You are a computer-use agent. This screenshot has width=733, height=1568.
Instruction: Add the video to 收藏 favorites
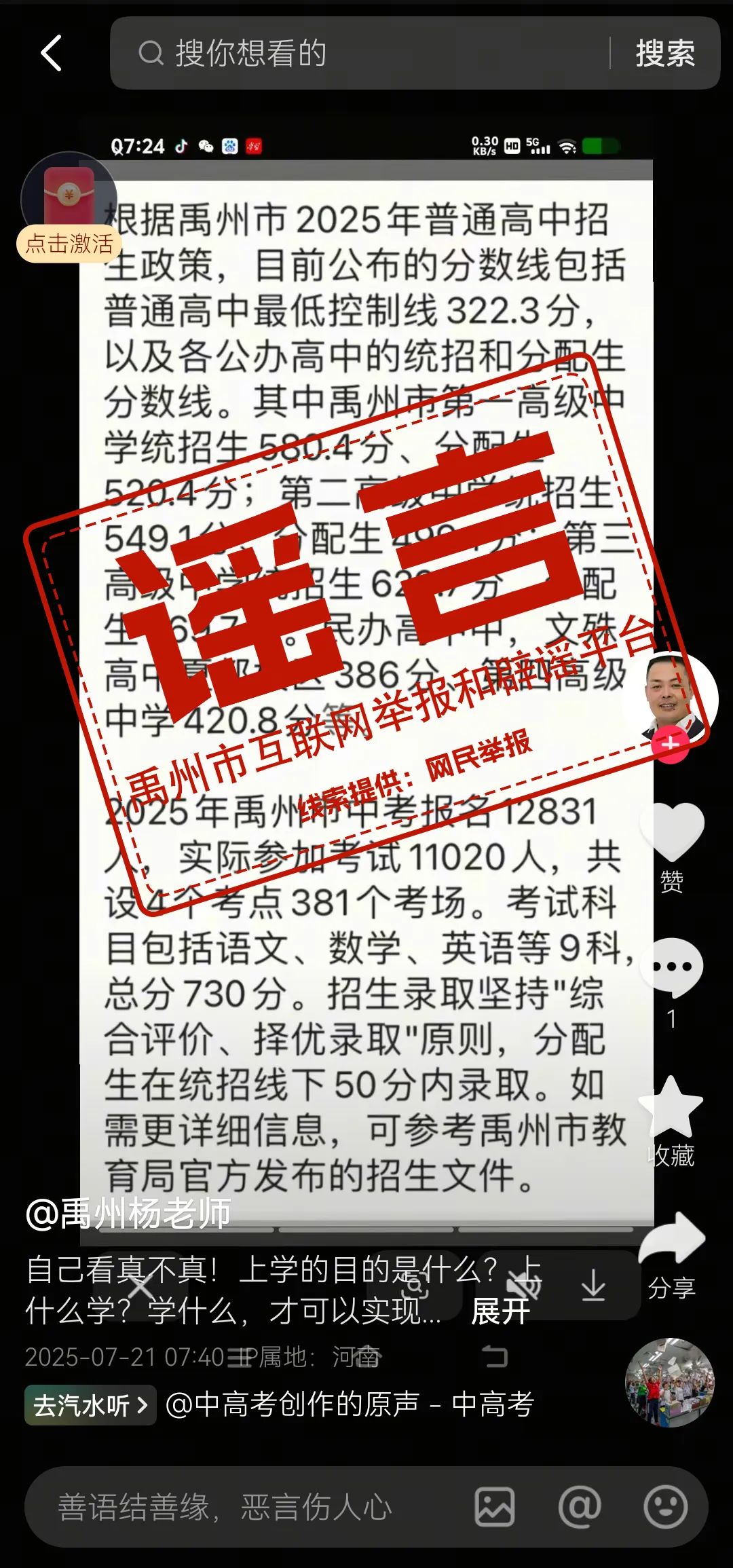[671, 1108]
